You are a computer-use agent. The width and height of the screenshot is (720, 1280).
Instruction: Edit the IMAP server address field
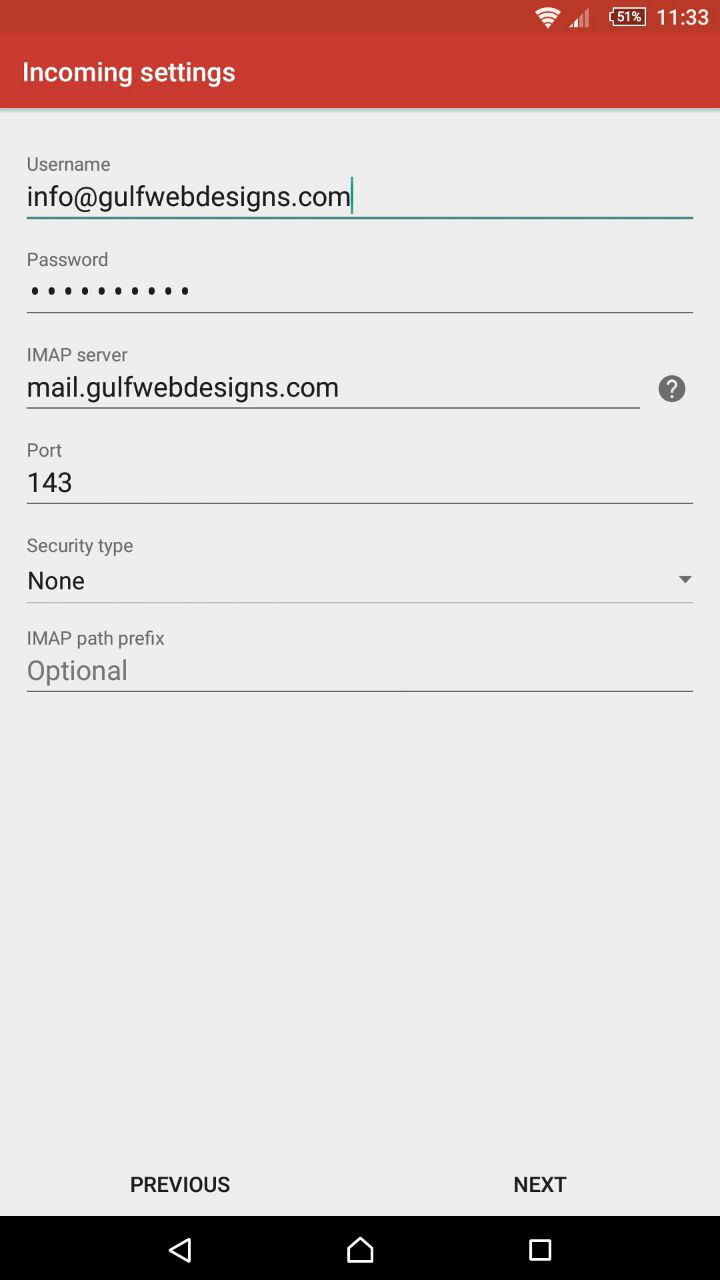[333, 387]
